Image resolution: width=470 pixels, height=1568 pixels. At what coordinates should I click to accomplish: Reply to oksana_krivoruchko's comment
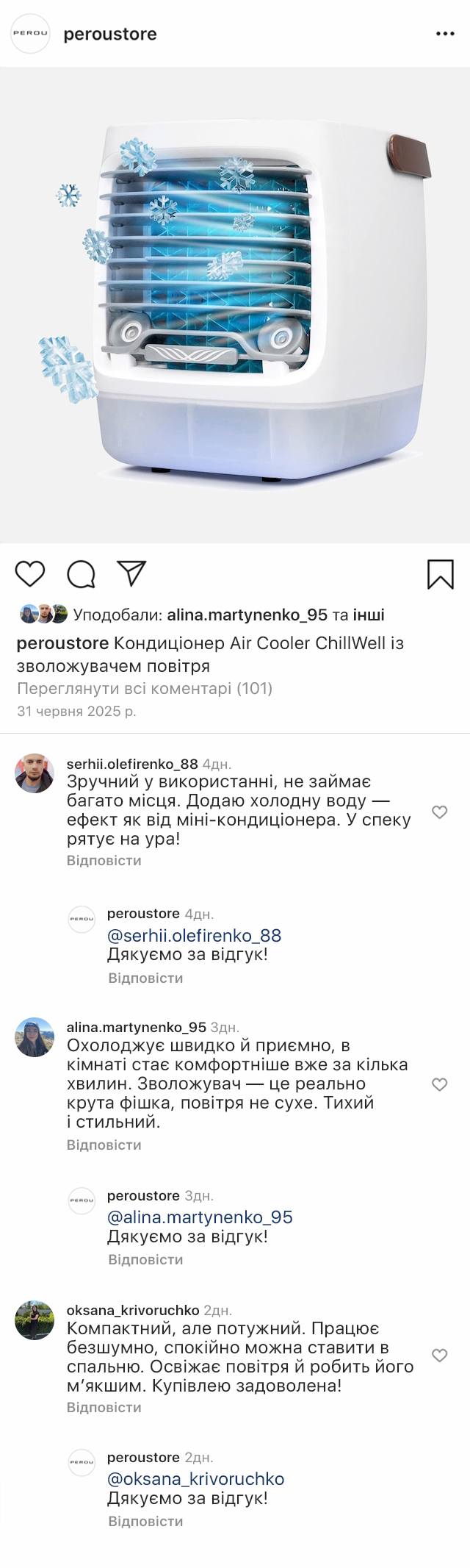[x=104, y=1407]
